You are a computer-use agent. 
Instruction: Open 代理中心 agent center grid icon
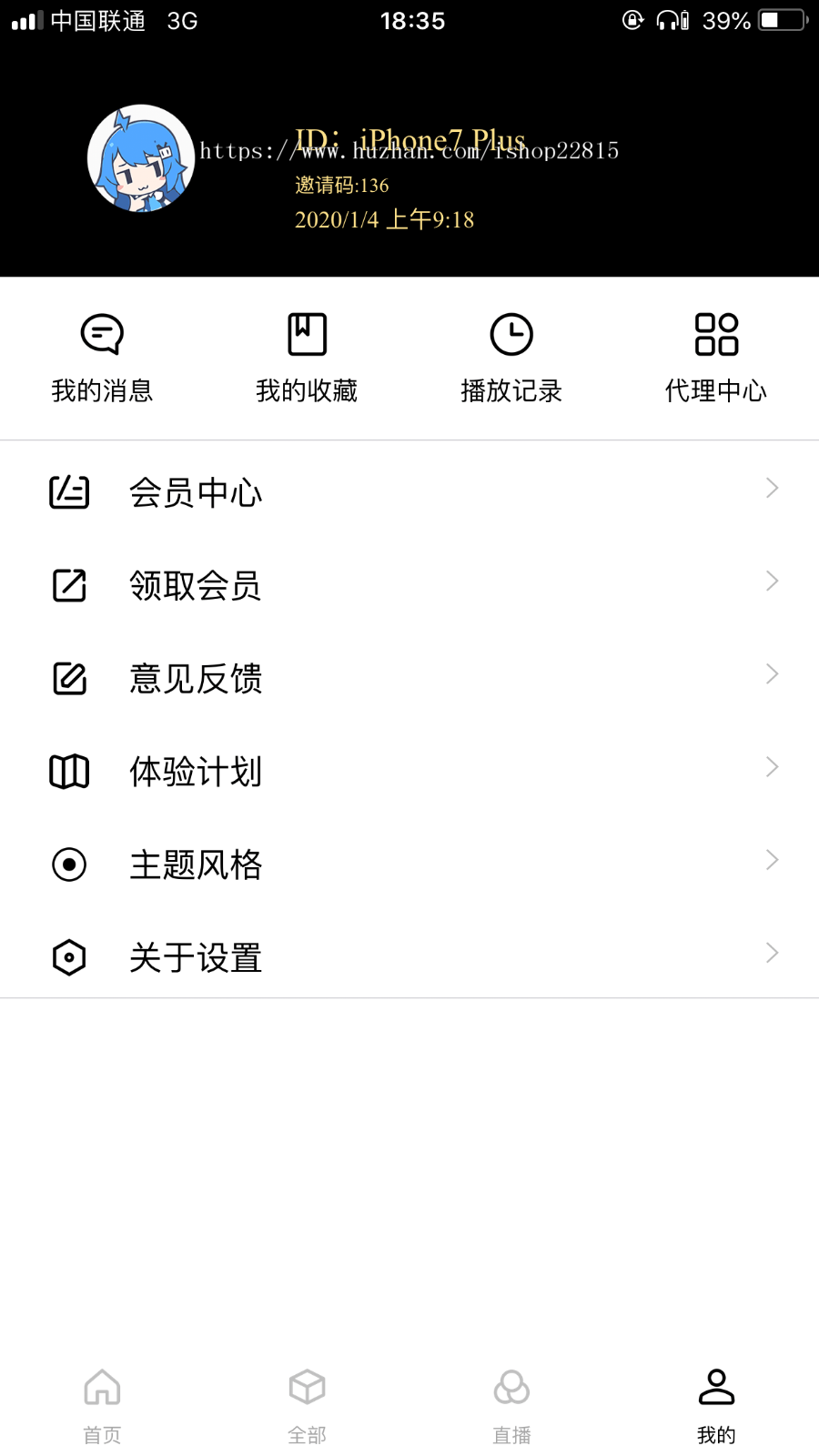pyautogui.click(x=716, y=333)
